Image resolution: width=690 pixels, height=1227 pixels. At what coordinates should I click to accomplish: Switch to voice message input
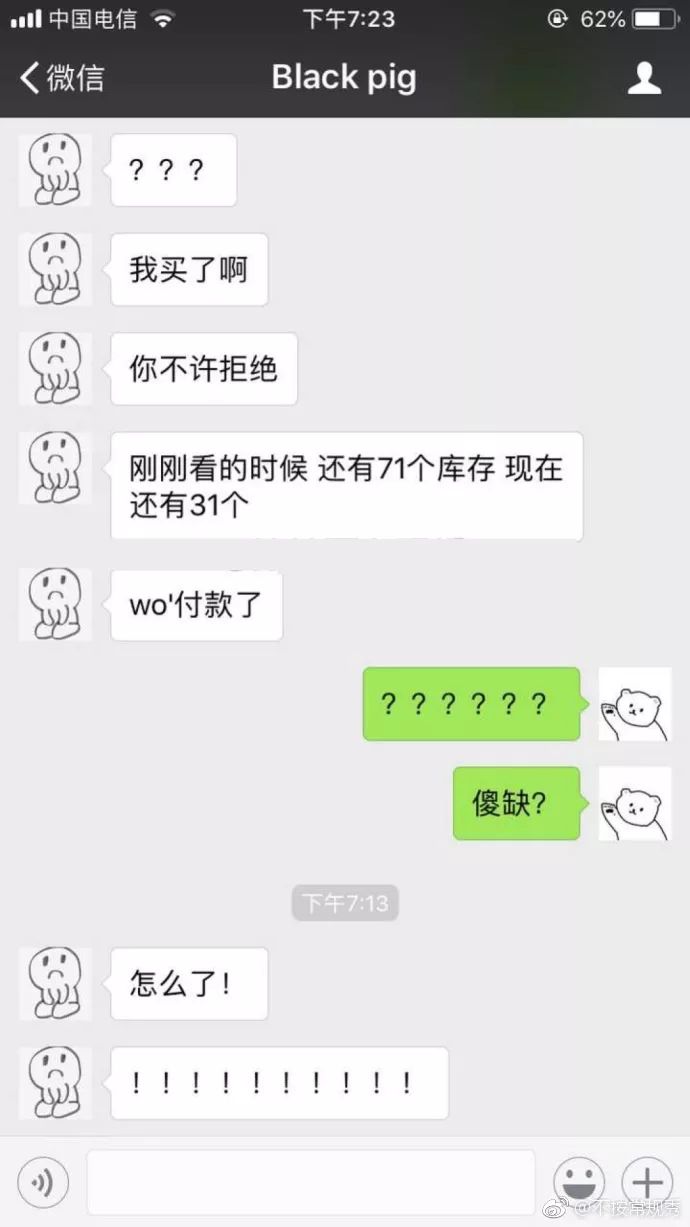(43, 1183)
